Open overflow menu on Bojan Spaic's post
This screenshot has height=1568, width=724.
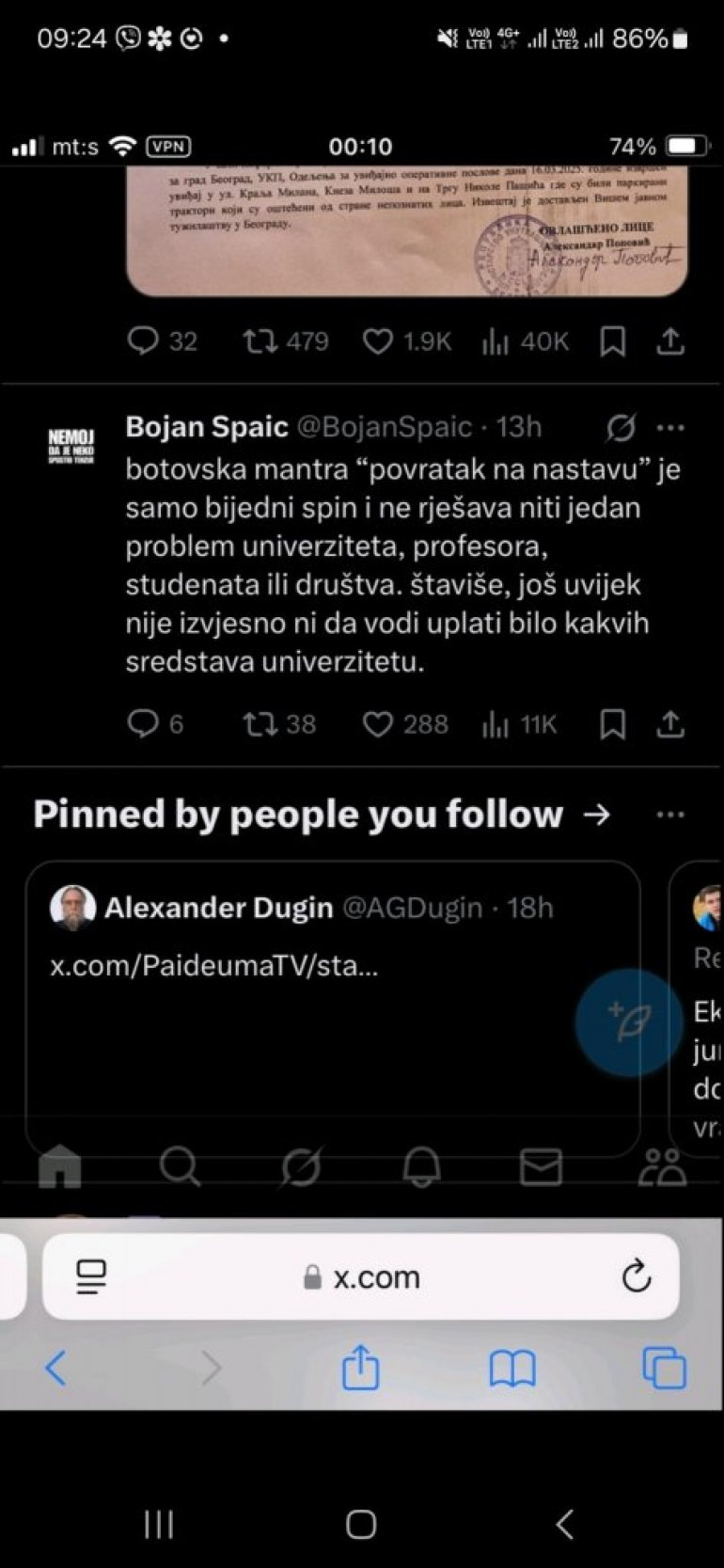[670, 428]
